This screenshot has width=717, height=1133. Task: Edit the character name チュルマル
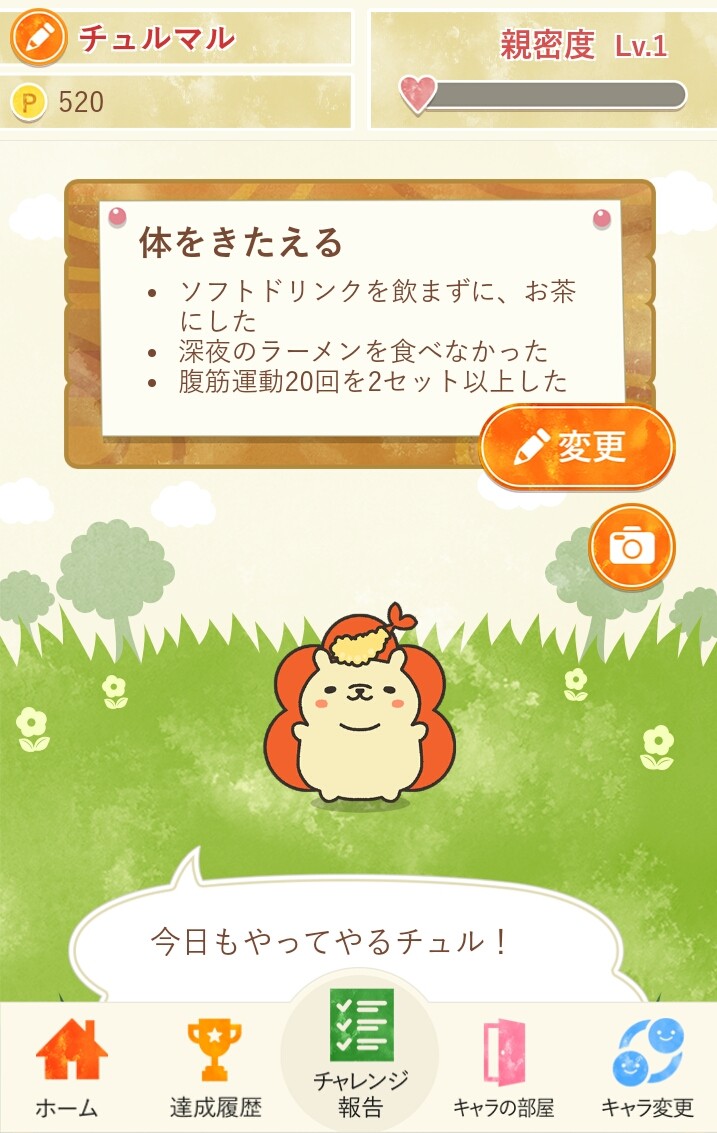[40, 37]
